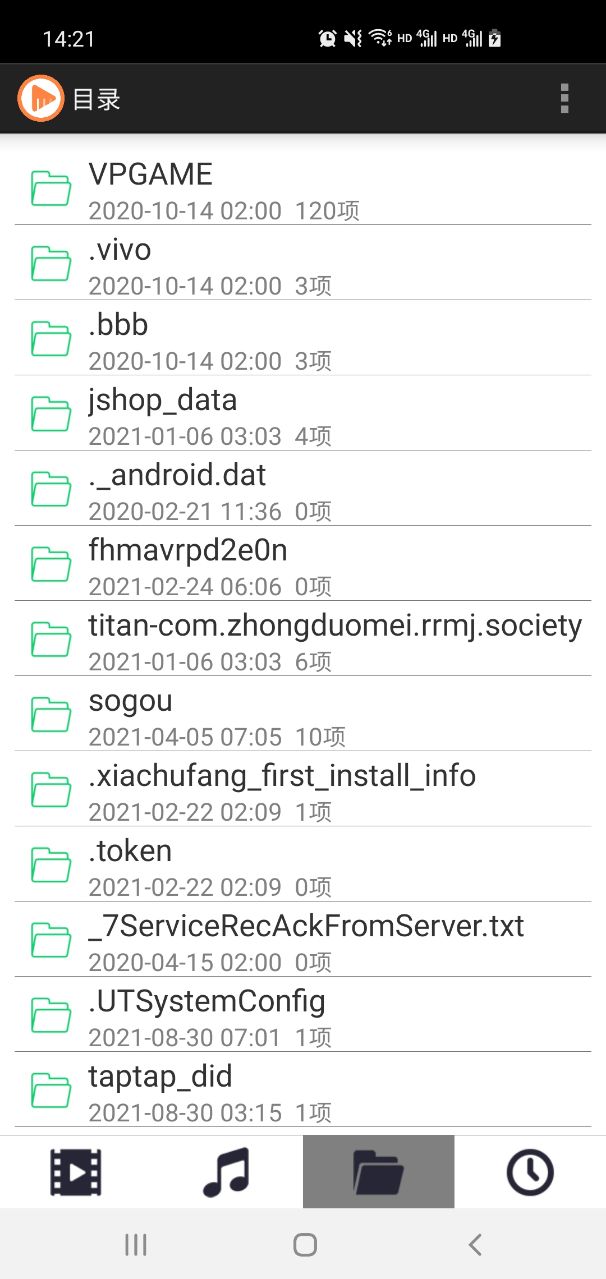Switch to the video tab

tap(76, 1171)
